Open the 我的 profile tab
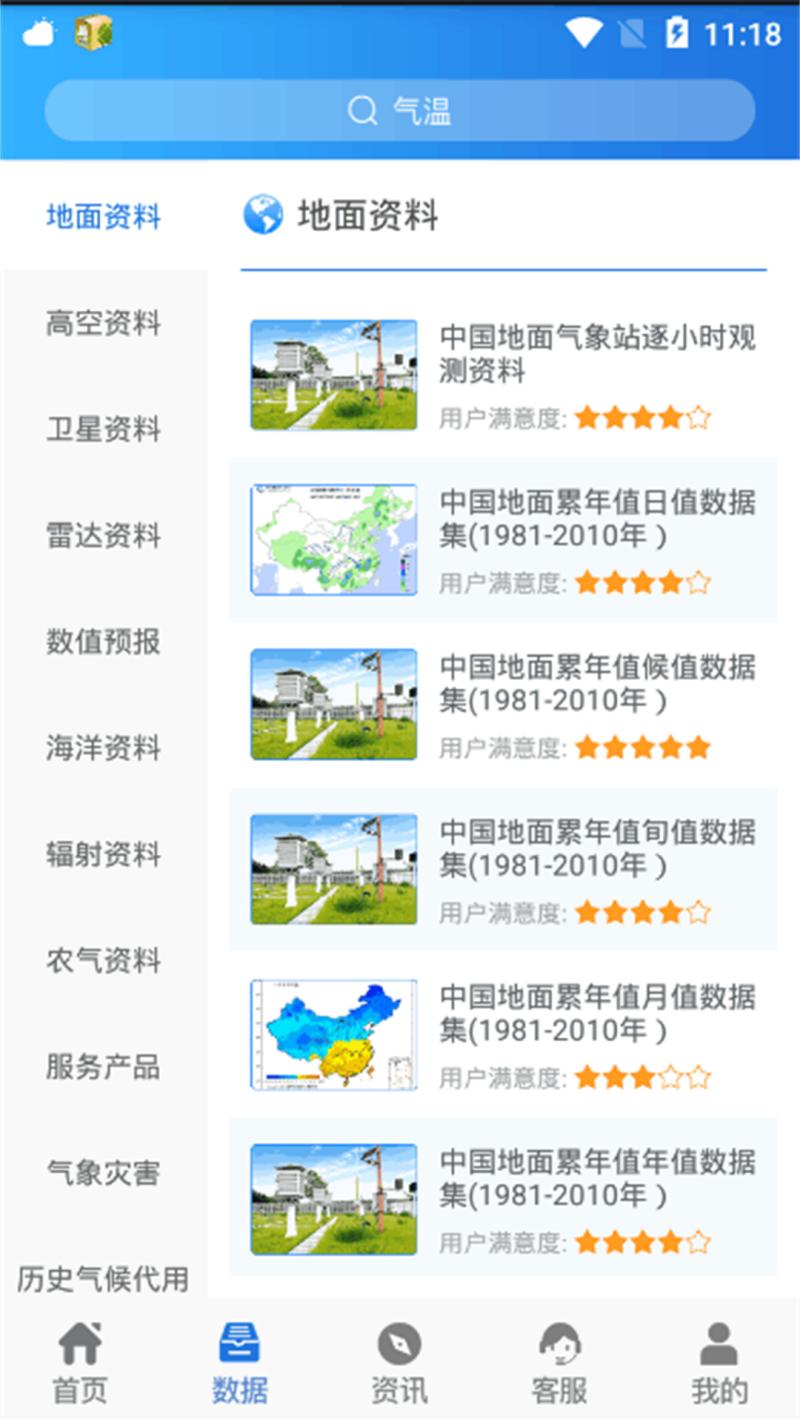The height and width of the screenshot is (1420, 800). point(719,1362)
